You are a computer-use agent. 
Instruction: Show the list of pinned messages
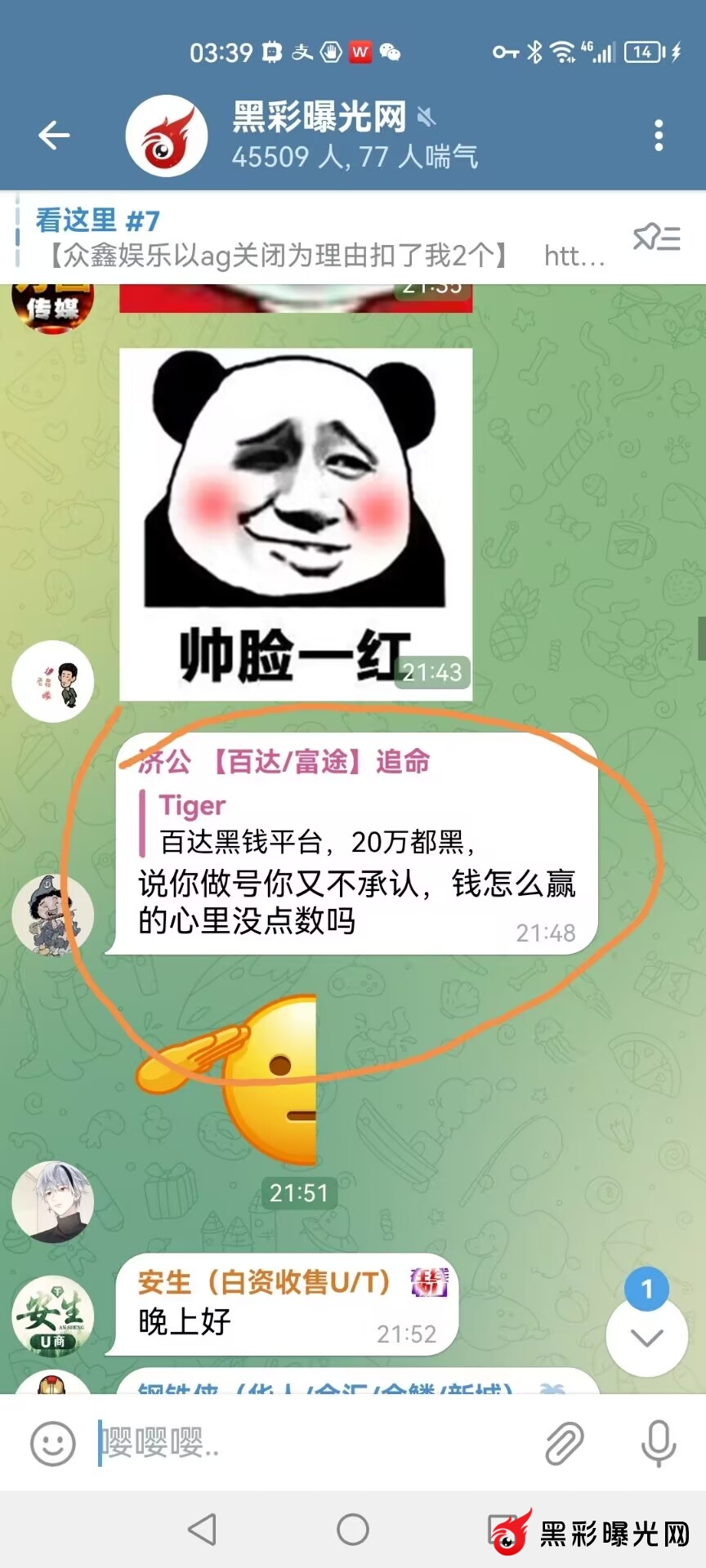[656, 238]
